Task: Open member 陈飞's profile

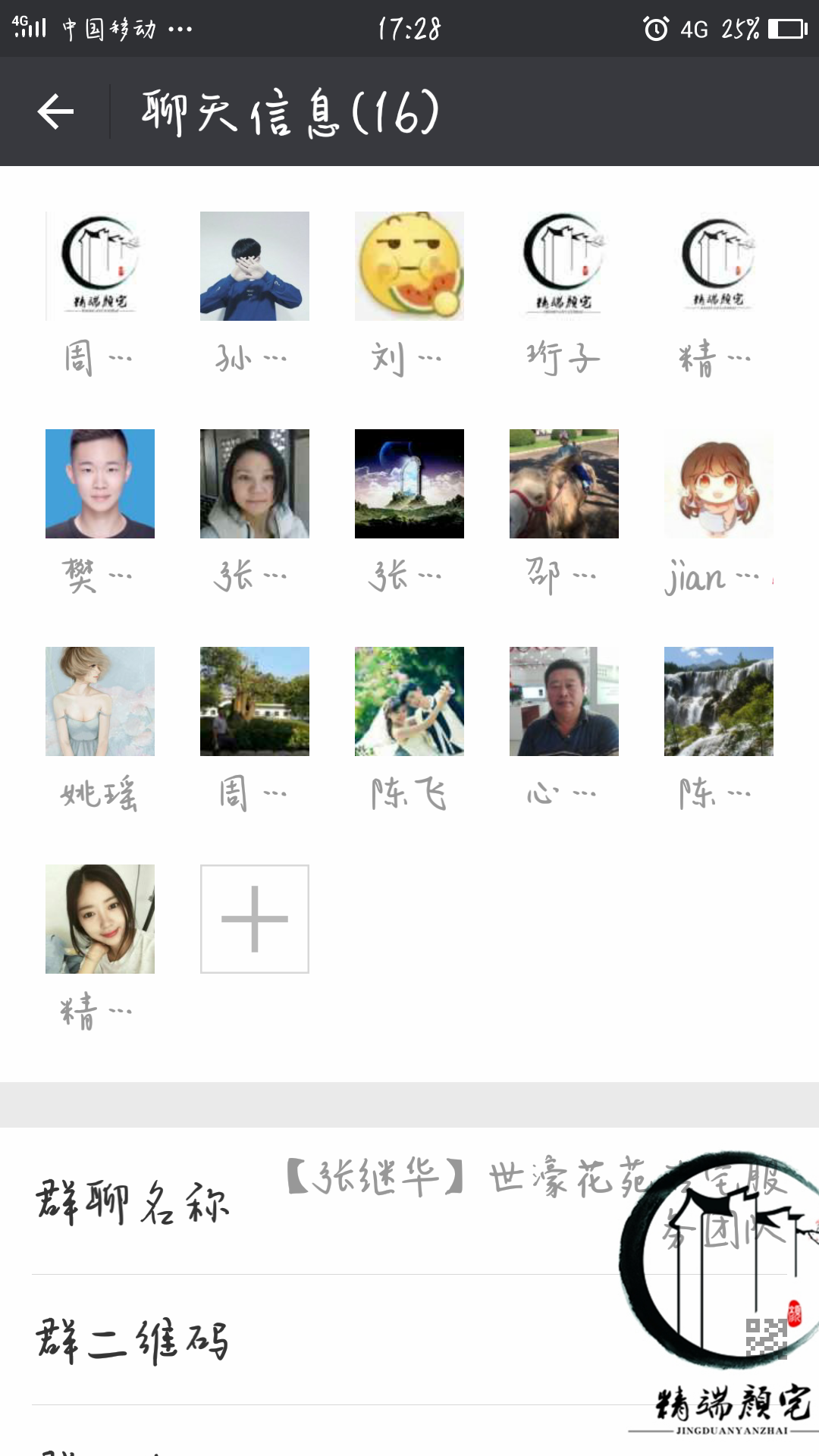Action: [x=409, y=701]
